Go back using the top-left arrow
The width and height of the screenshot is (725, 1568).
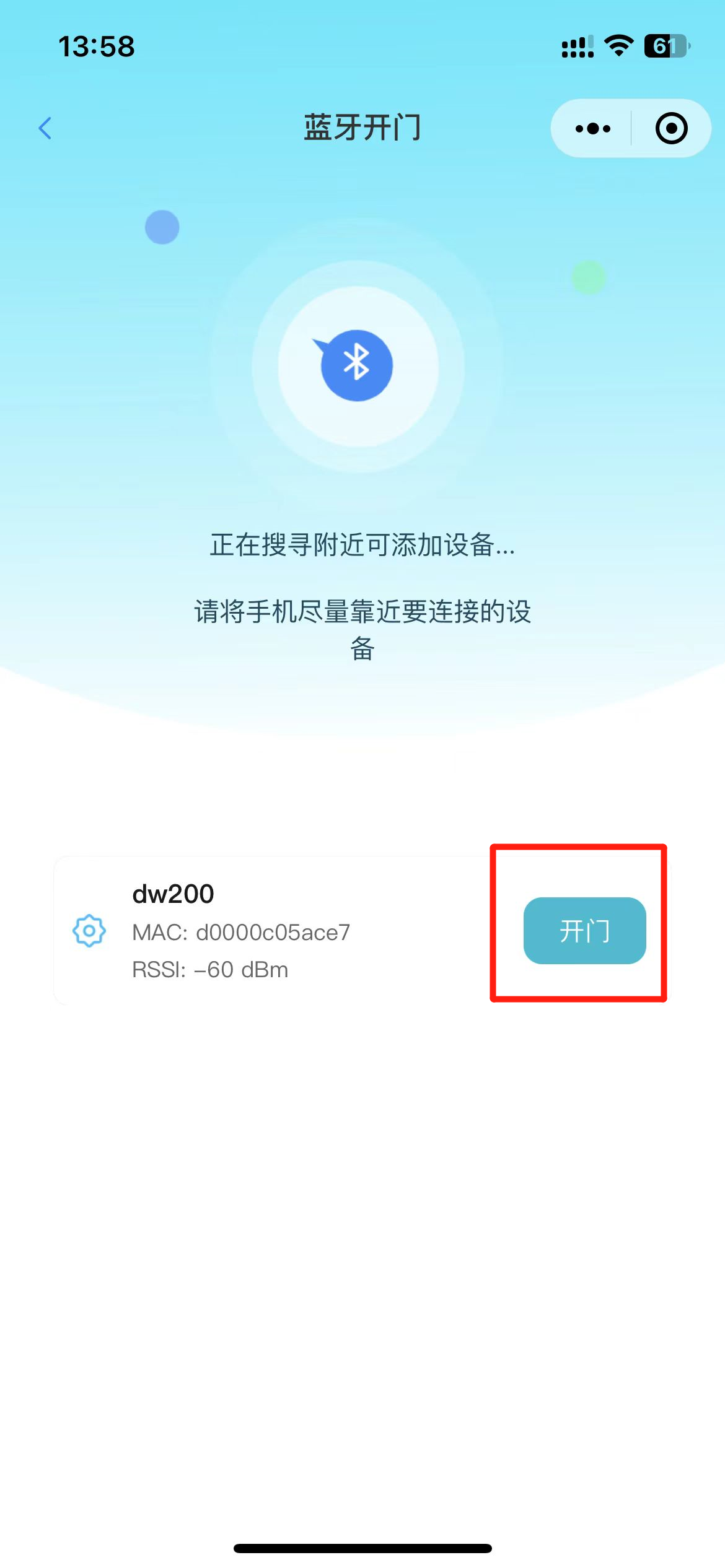point(45,128)
